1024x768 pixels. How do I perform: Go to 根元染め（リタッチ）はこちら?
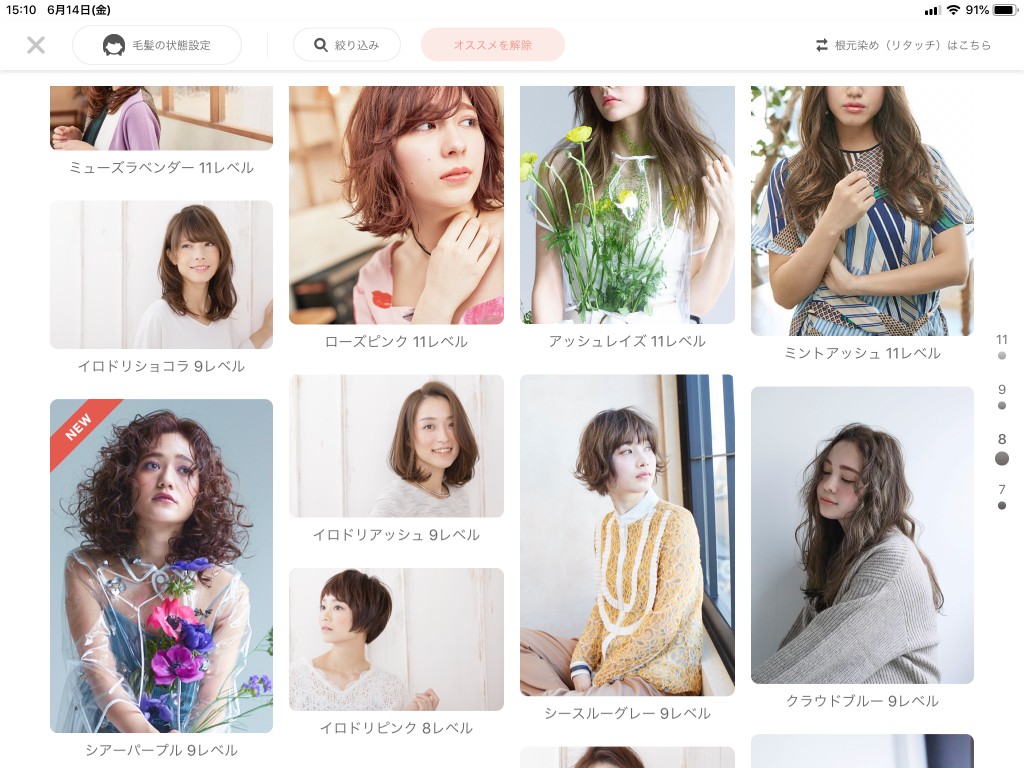coord(904,45)
